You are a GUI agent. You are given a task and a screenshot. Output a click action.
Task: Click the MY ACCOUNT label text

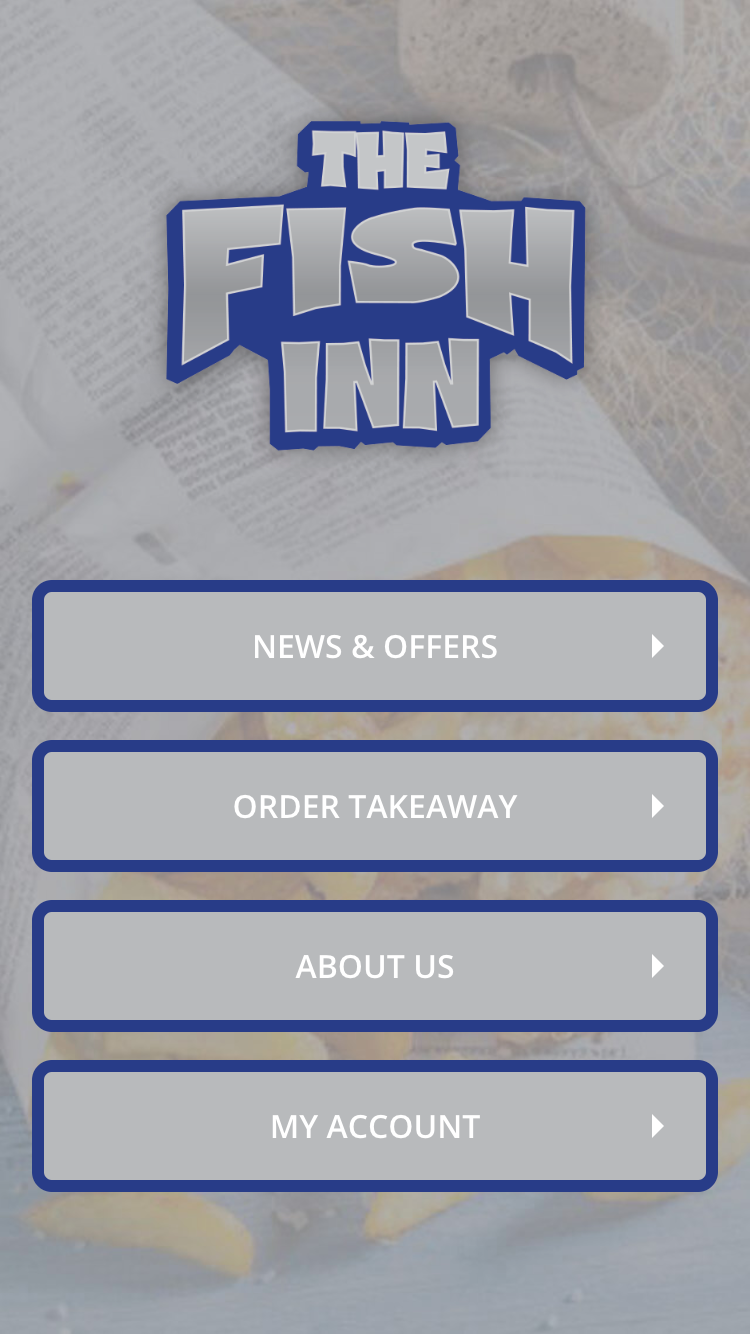point(375,1126)
